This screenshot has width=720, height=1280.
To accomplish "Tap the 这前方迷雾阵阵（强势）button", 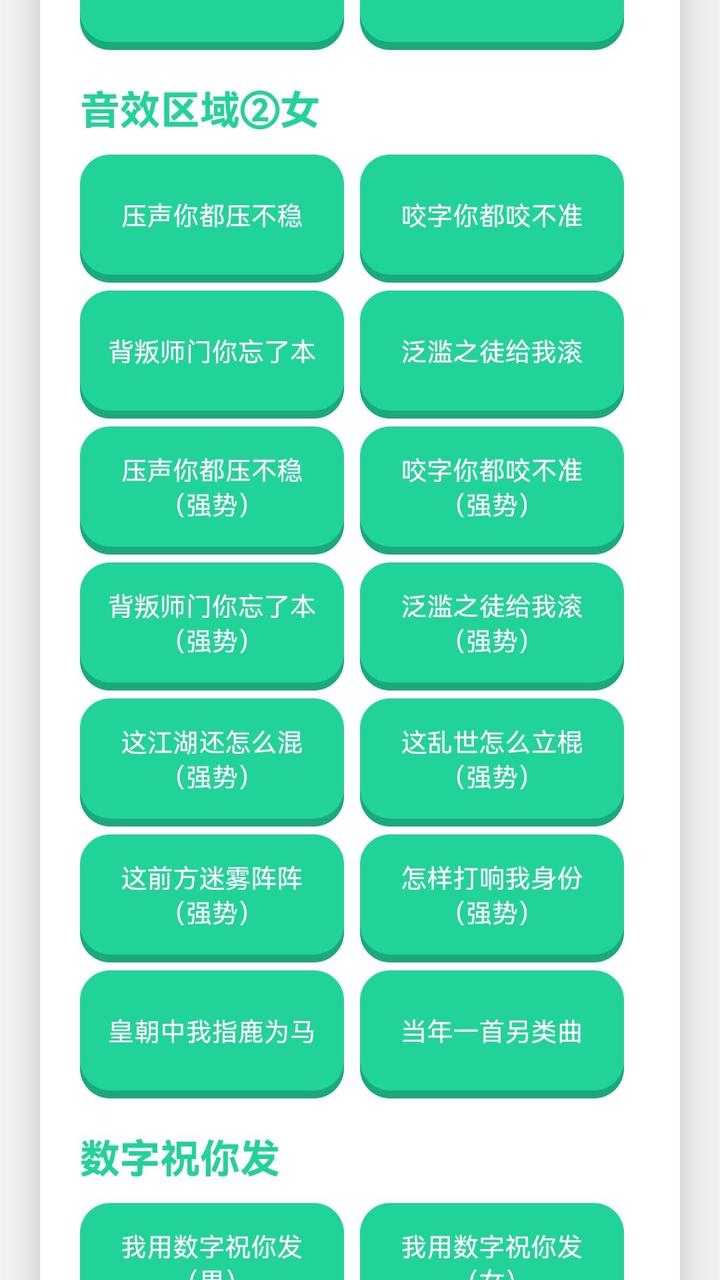I will point(212,896).
